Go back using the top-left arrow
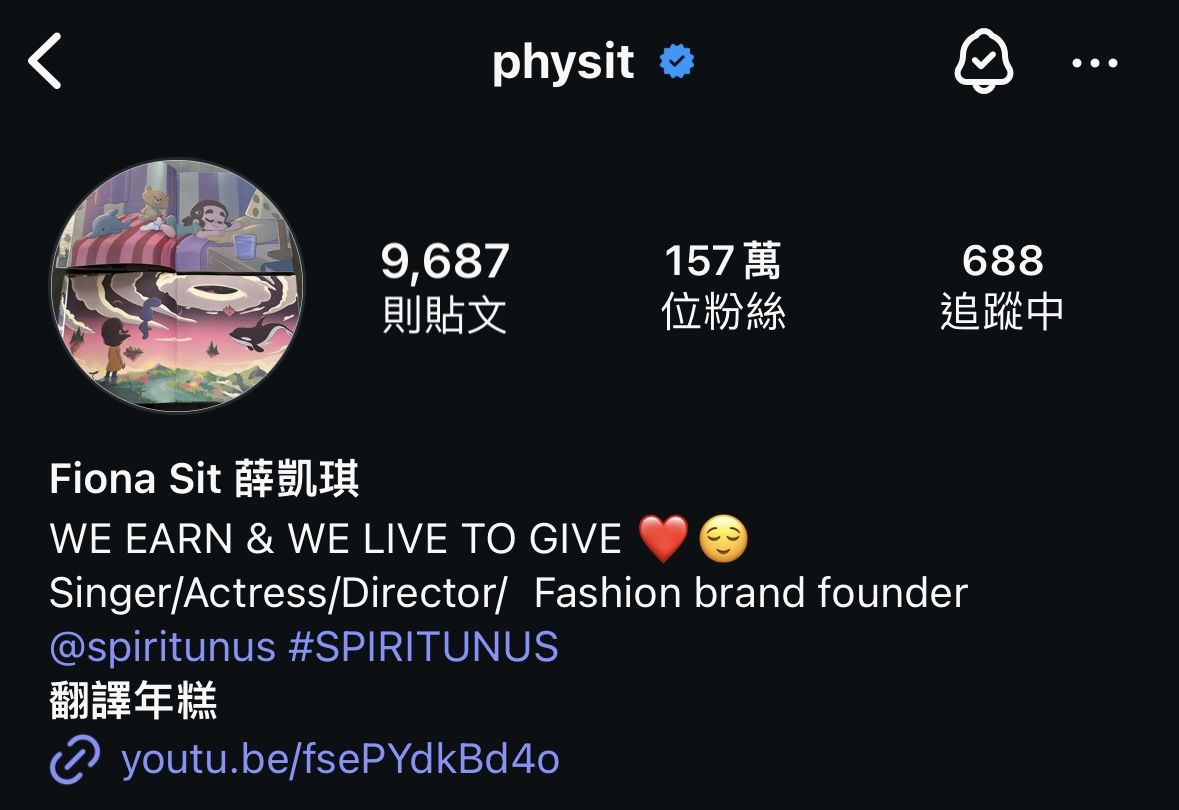This screenshot has width=1179, height=810. click(45, 62)
